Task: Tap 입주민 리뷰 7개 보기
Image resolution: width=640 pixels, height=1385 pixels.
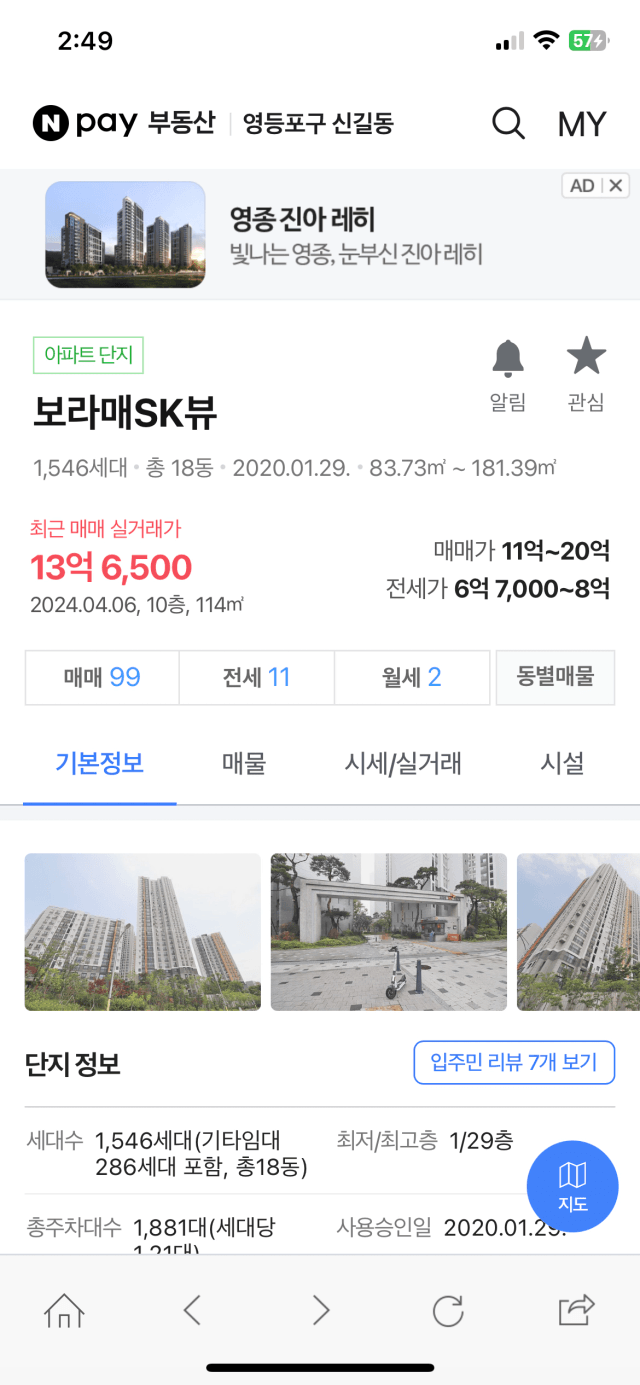Action: [x=514, y=1062]
